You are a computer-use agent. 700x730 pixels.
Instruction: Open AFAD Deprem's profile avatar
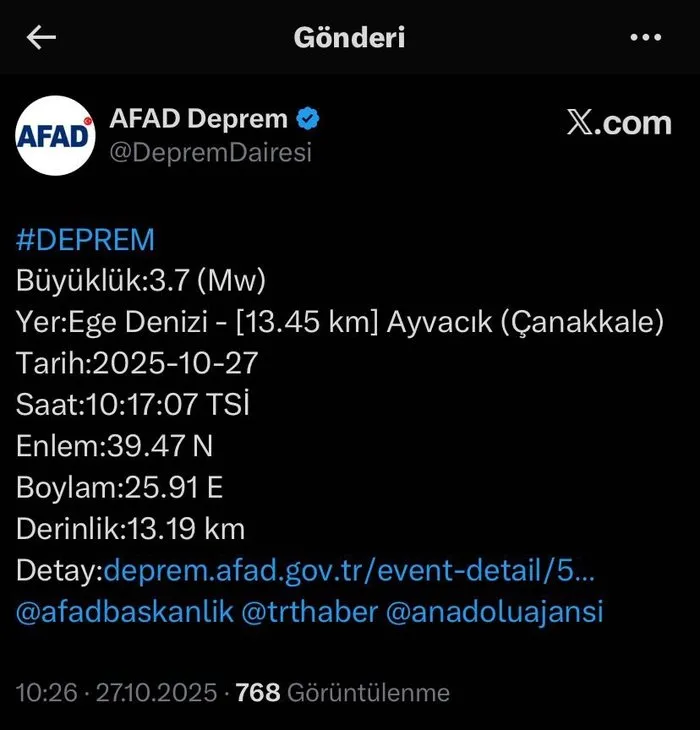(x=55, y=135)
